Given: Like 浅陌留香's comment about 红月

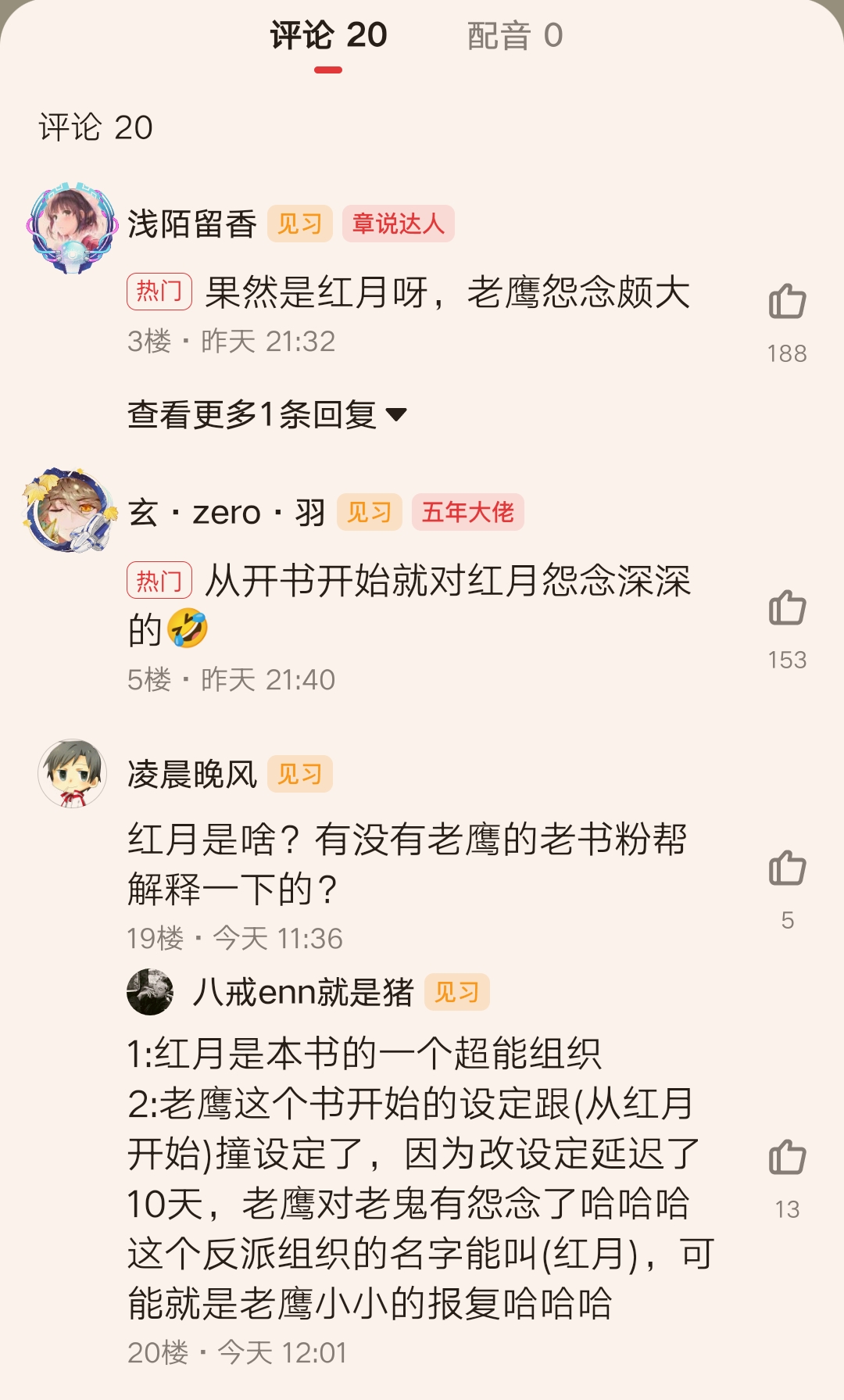Looking at the screenshot, I should pos(787,302).
